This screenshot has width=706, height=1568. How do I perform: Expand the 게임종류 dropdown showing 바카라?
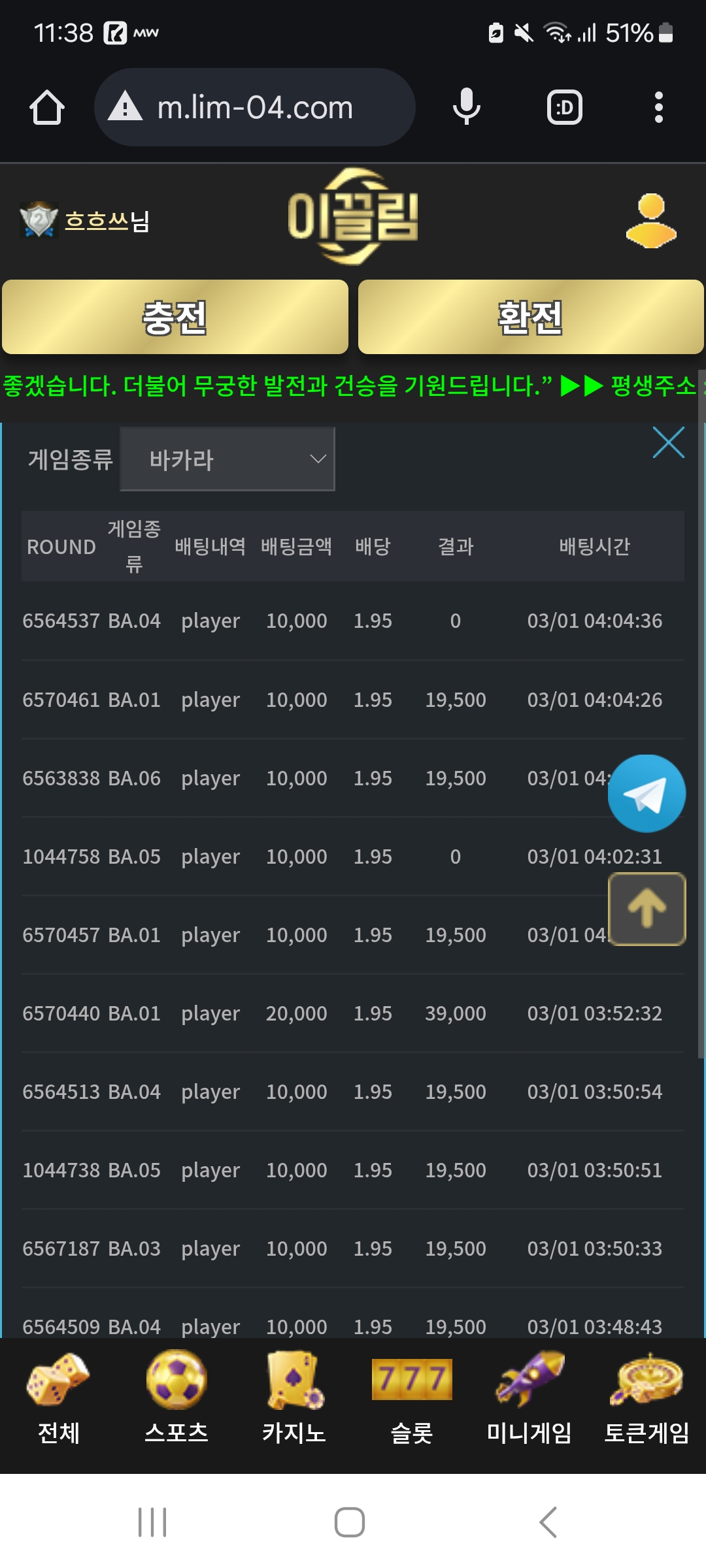pyautogui.click(x=227, y=459)
